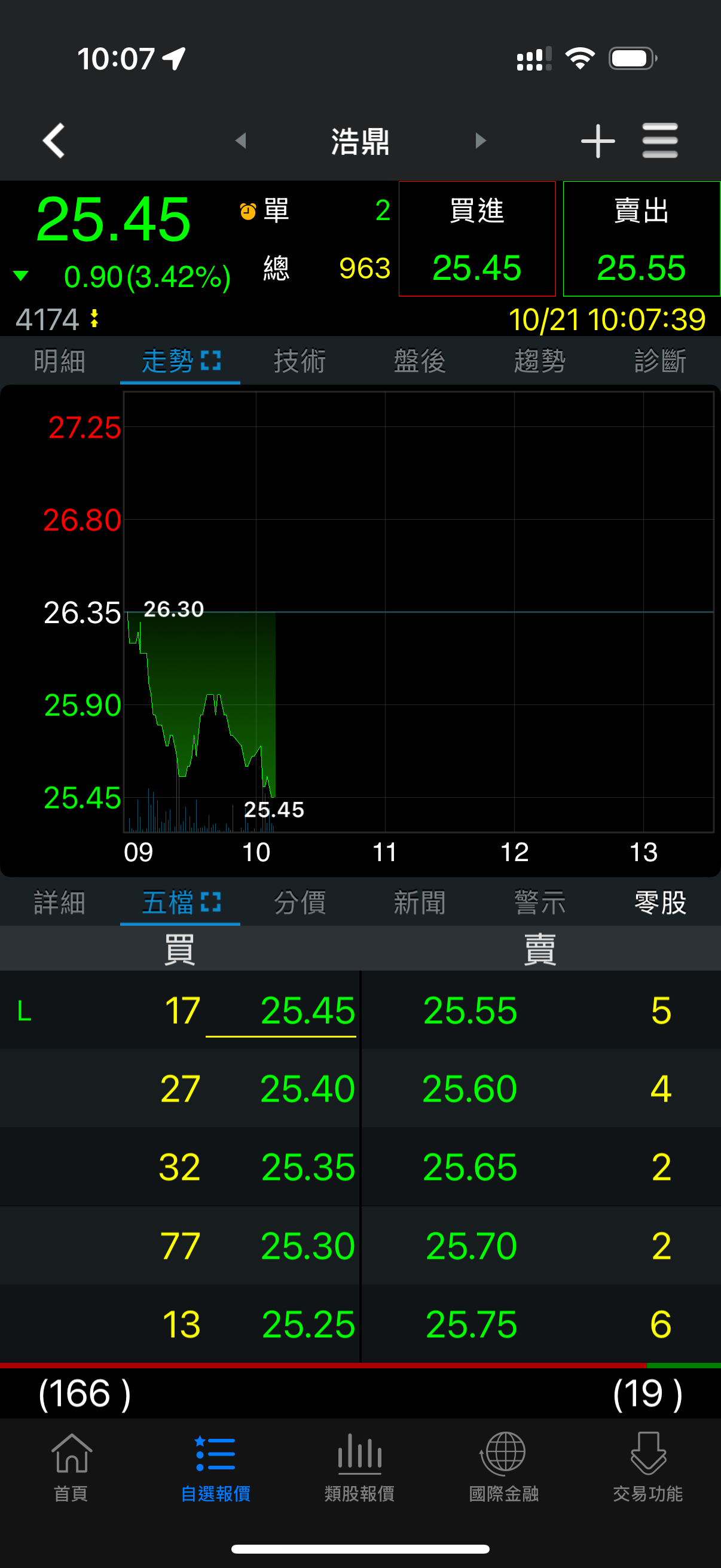The image size is (721, 1568).
Task: Select the 警示 alerts tab
Action: (540, 902)
